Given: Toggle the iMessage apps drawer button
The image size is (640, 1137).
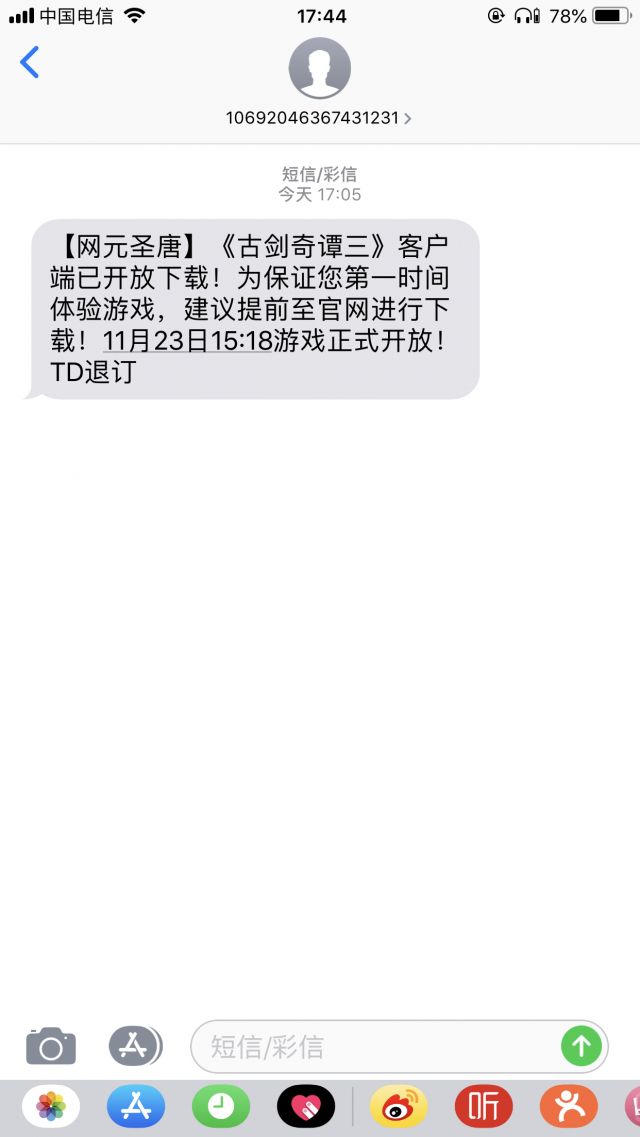Looking at the screenshot, I should 134,1046.
